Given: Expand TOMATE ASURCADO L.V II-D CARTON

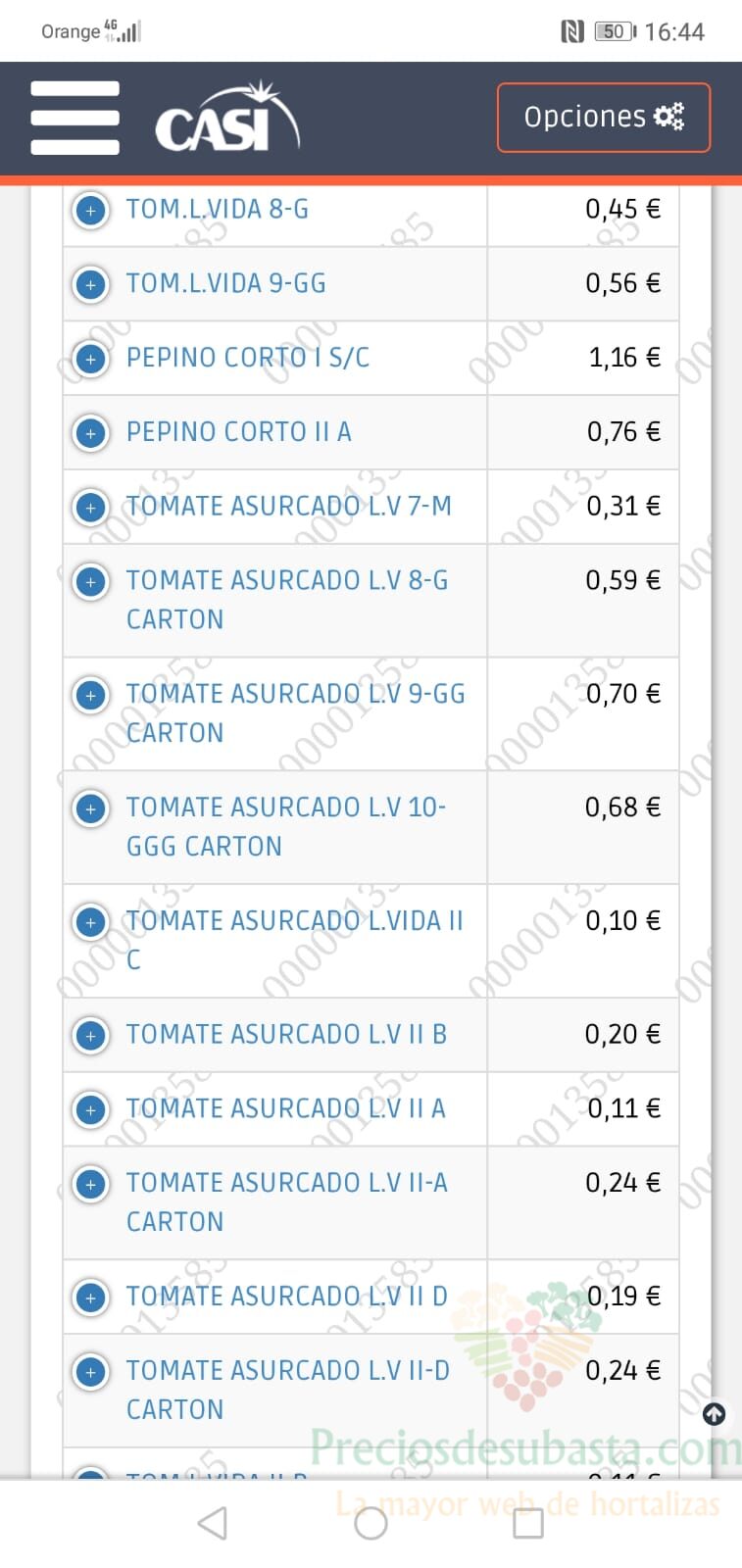Looking at the screenshot, I should [x=91, y=1373].
